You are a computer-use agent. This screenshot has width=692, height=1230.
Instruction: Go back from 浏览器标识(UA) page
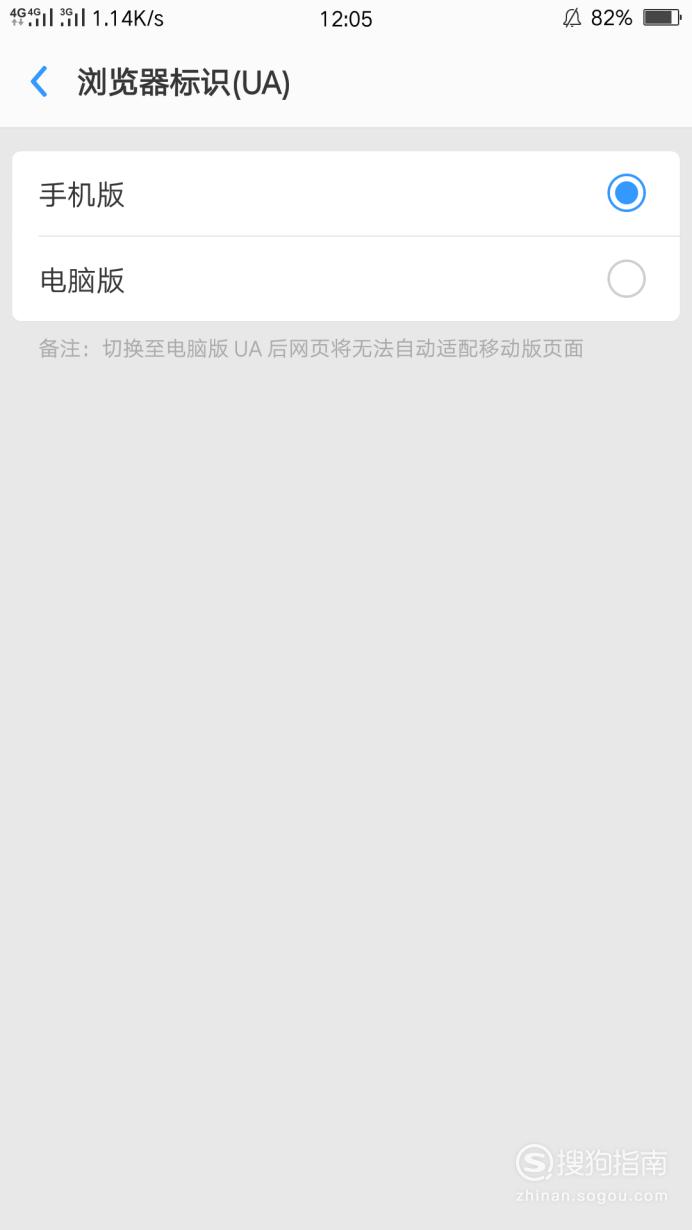point(39,82)
